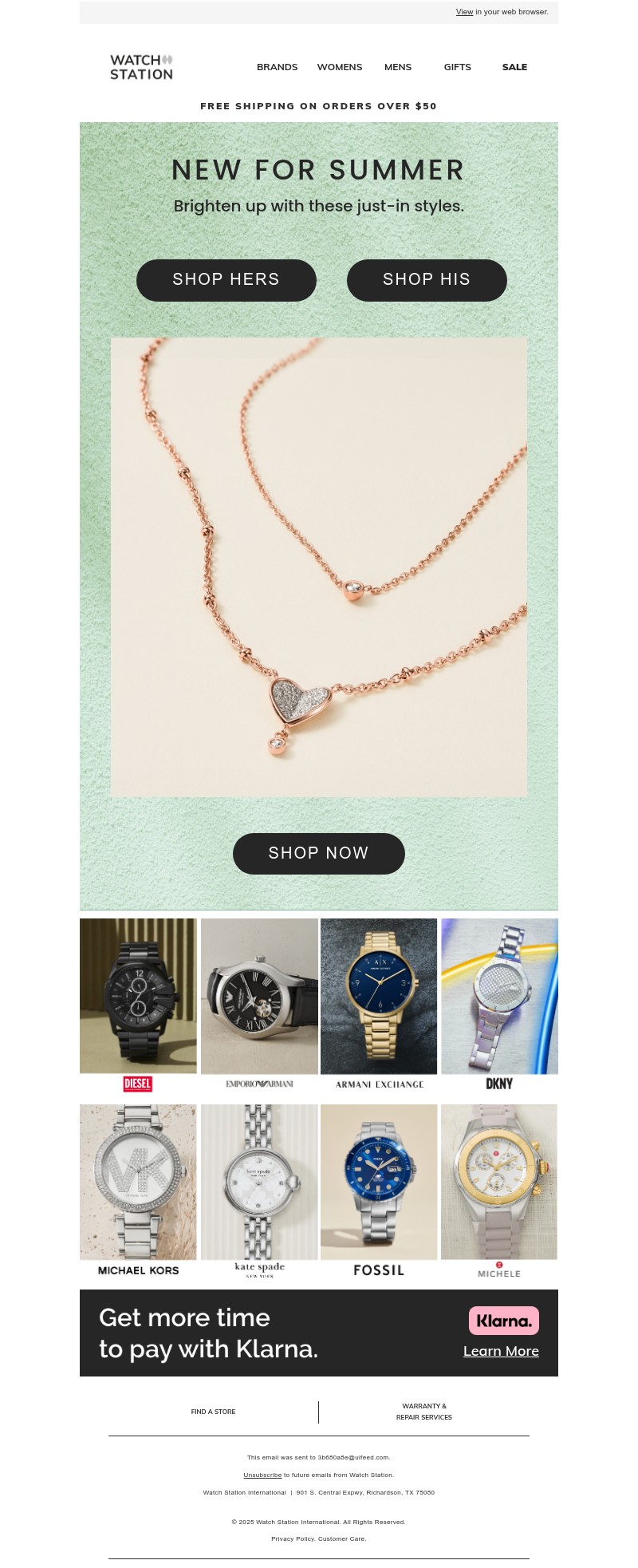
Task: Tap the Shop Now button
Action: (x=319, y=854)
